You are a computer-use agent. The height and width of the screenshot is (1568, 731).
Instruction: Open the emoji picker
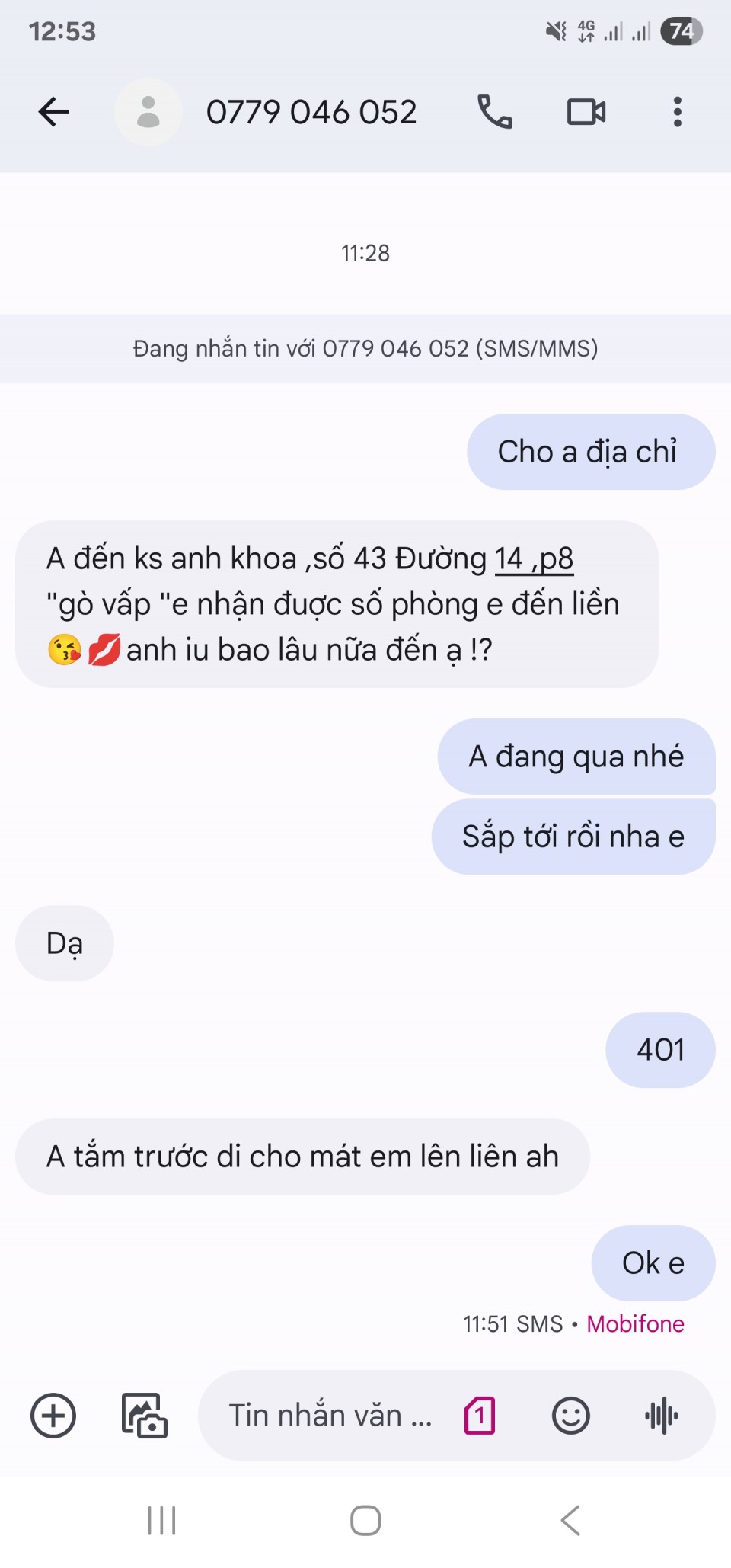coord(570,1416)
